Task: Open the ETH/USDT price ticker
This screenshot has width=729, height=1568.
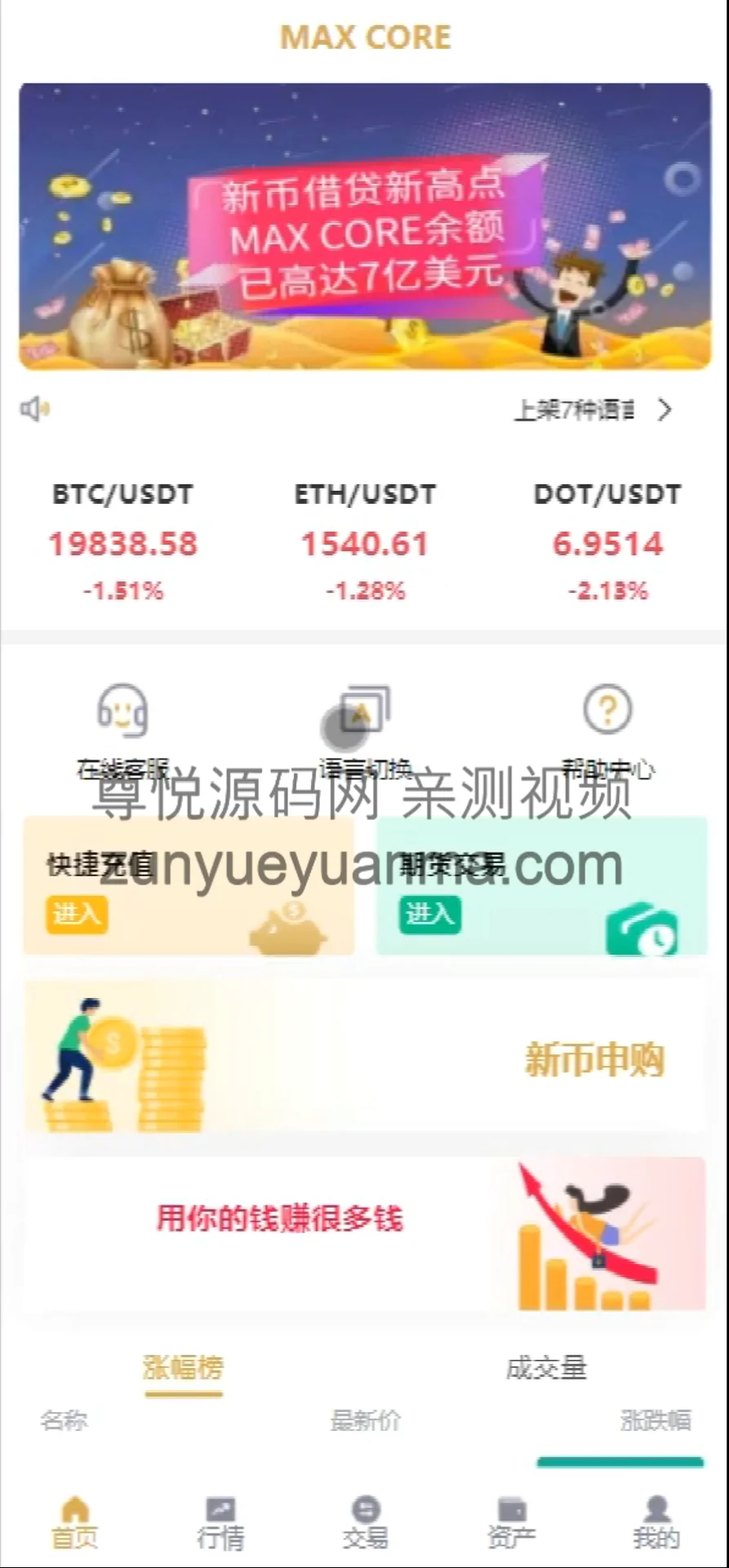Action: [365, 541]
